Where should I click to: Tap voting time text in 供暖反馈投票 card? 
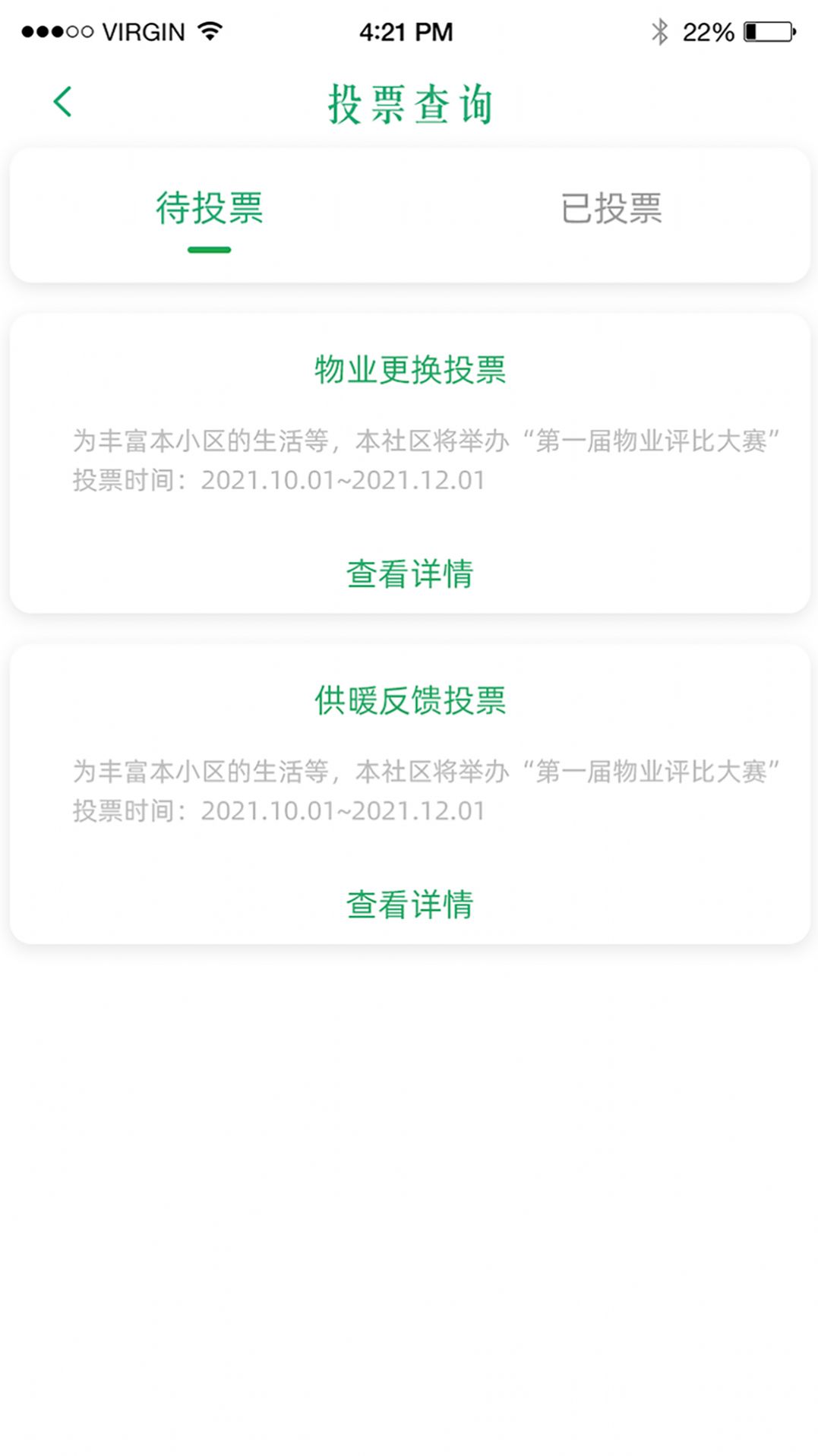(x=276, y=810)
